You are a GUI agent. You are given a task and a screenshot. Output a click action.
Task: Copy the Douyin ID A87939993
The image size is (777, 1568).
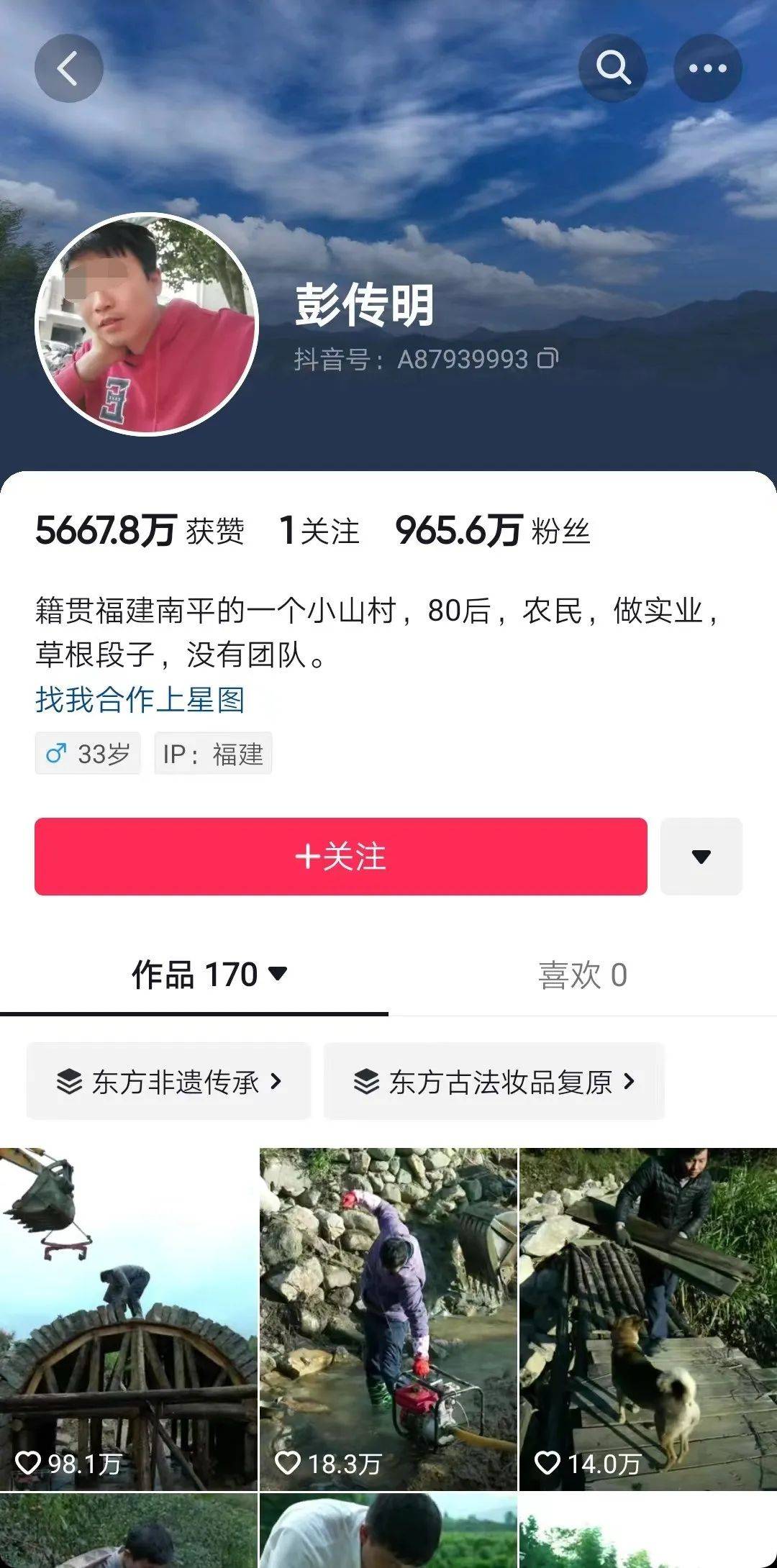coord(548,358)
